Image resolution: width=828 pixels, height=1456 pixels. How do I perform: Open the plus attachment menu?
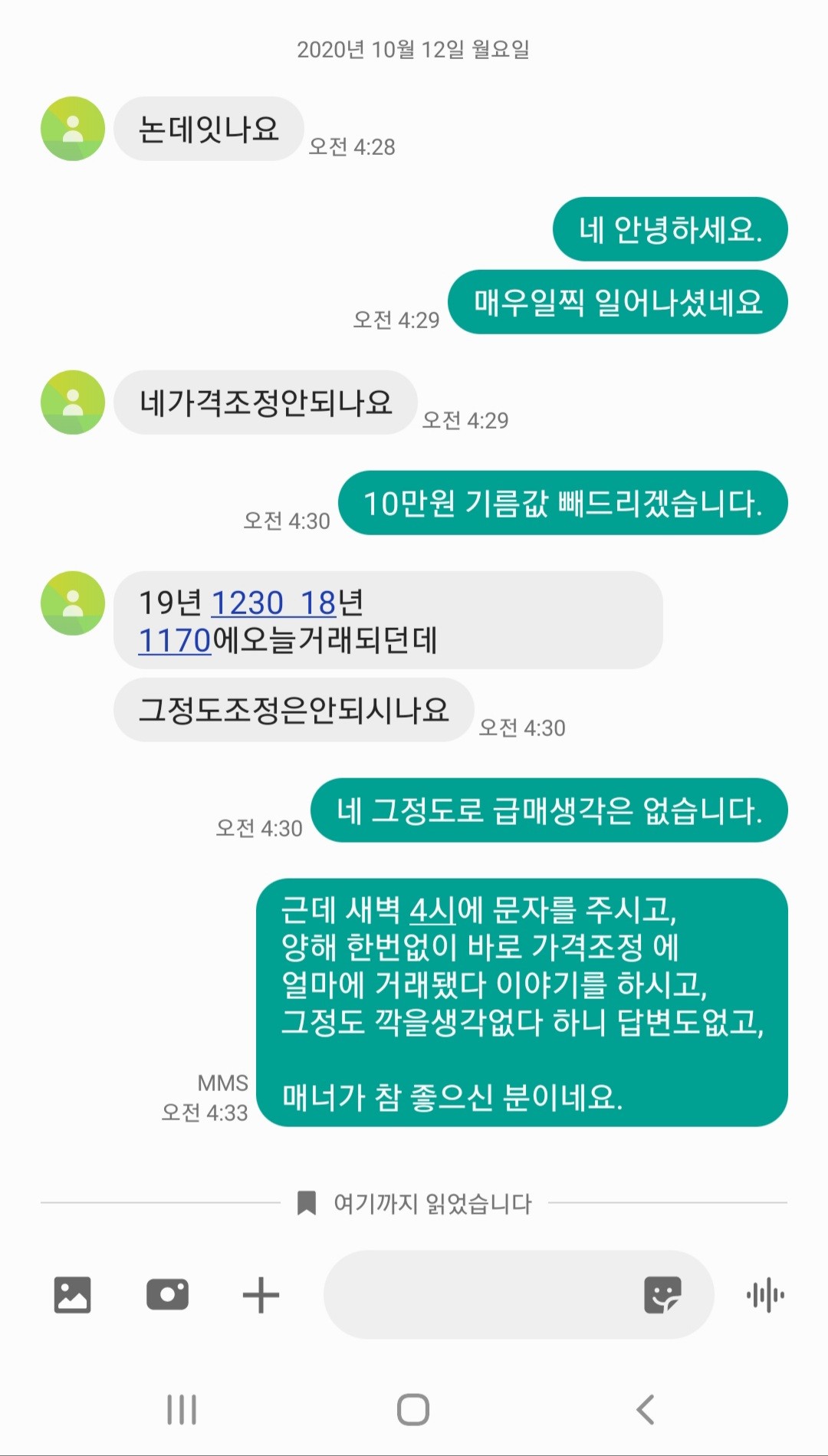261,1295
